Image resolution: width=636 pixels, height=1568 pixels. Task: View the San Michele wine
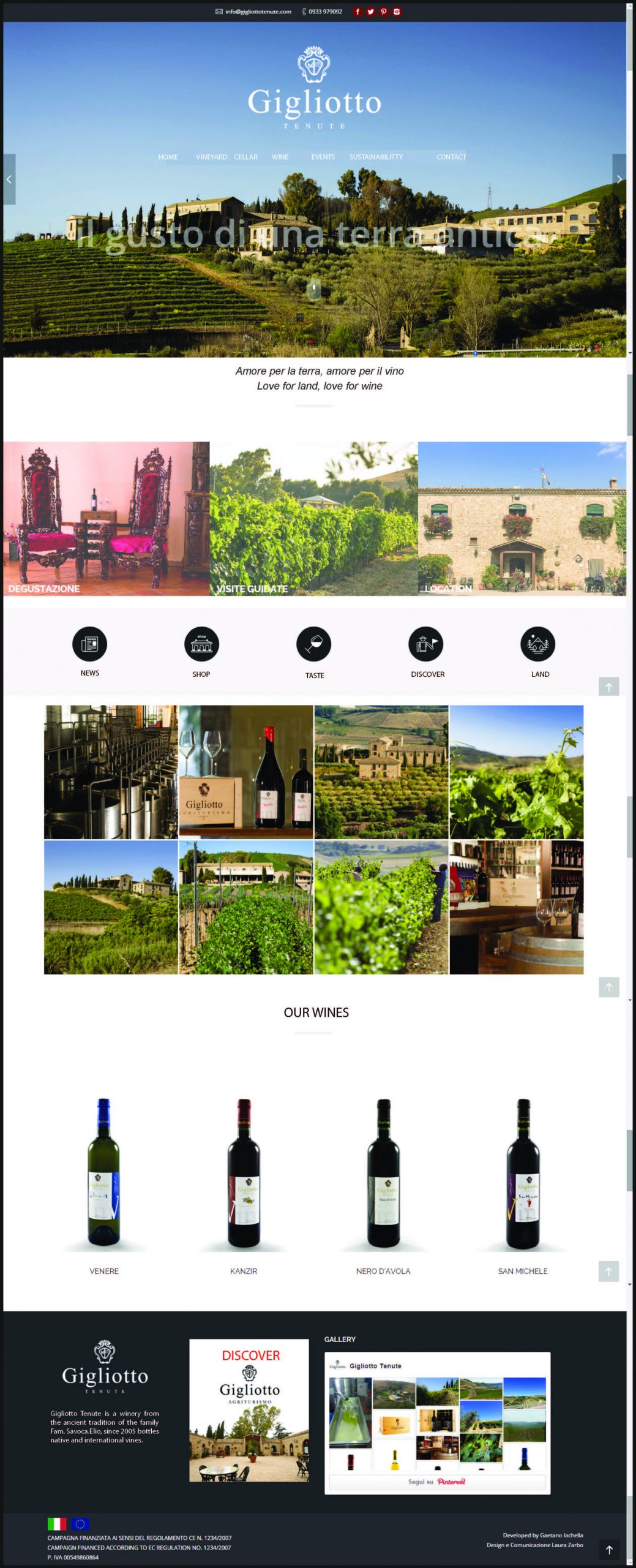click(523, 1173)
